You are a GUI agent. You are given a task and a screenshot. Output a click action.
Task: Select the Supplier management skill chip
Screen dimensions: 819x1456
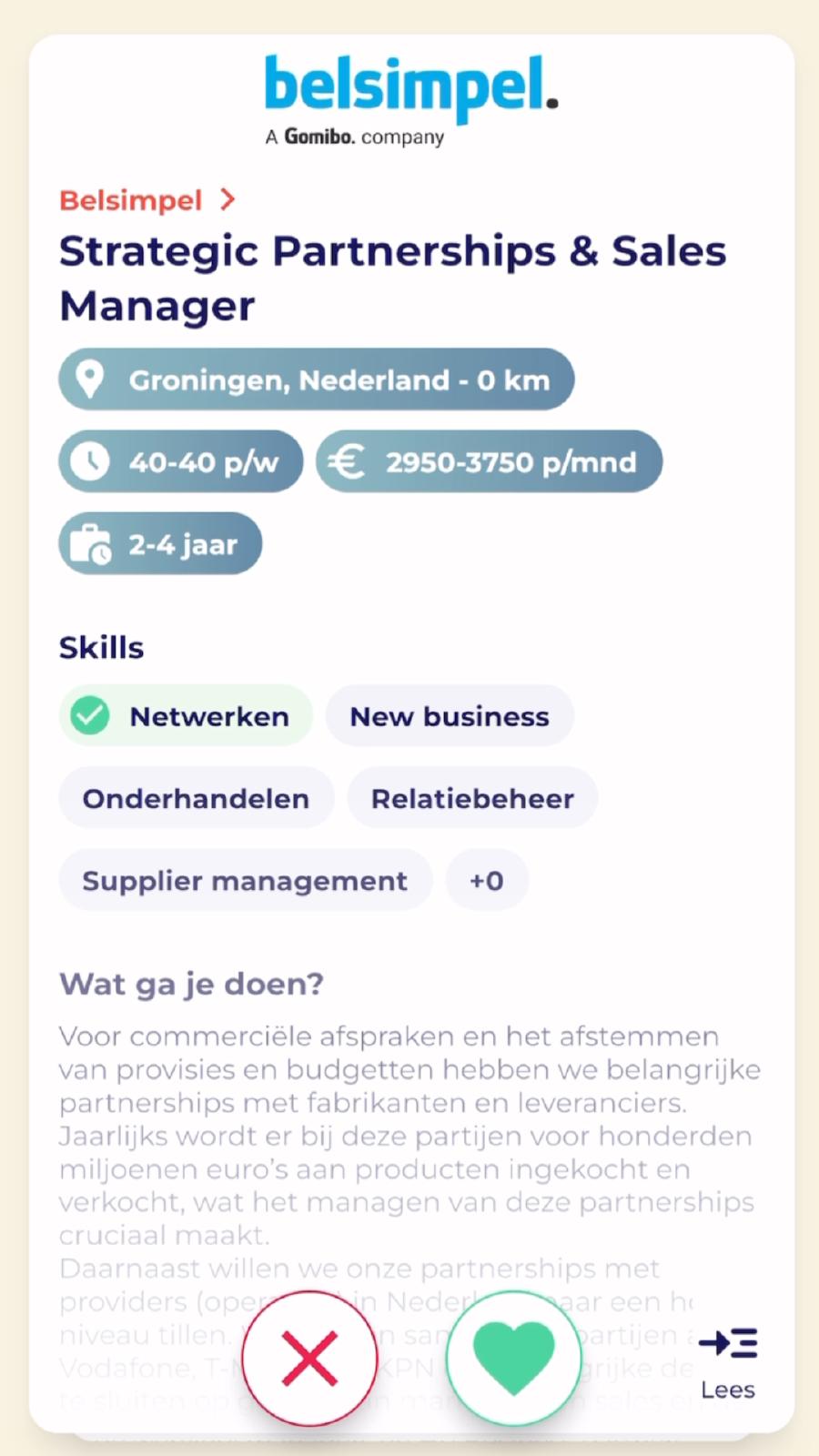point(245,879)
